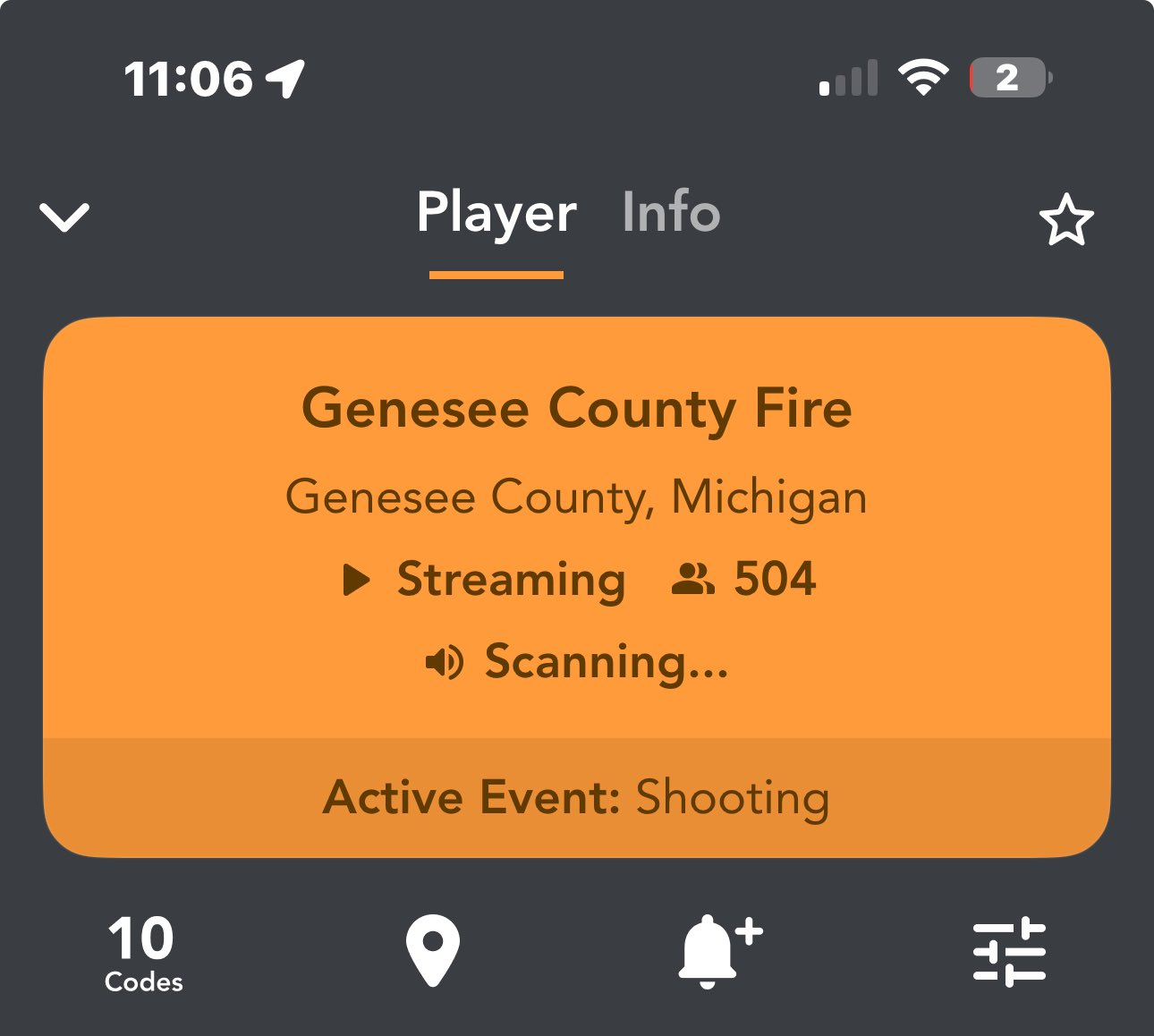Open the audio settings sliders
The image size is (1154, 1036).
(x=1009, y=952)
